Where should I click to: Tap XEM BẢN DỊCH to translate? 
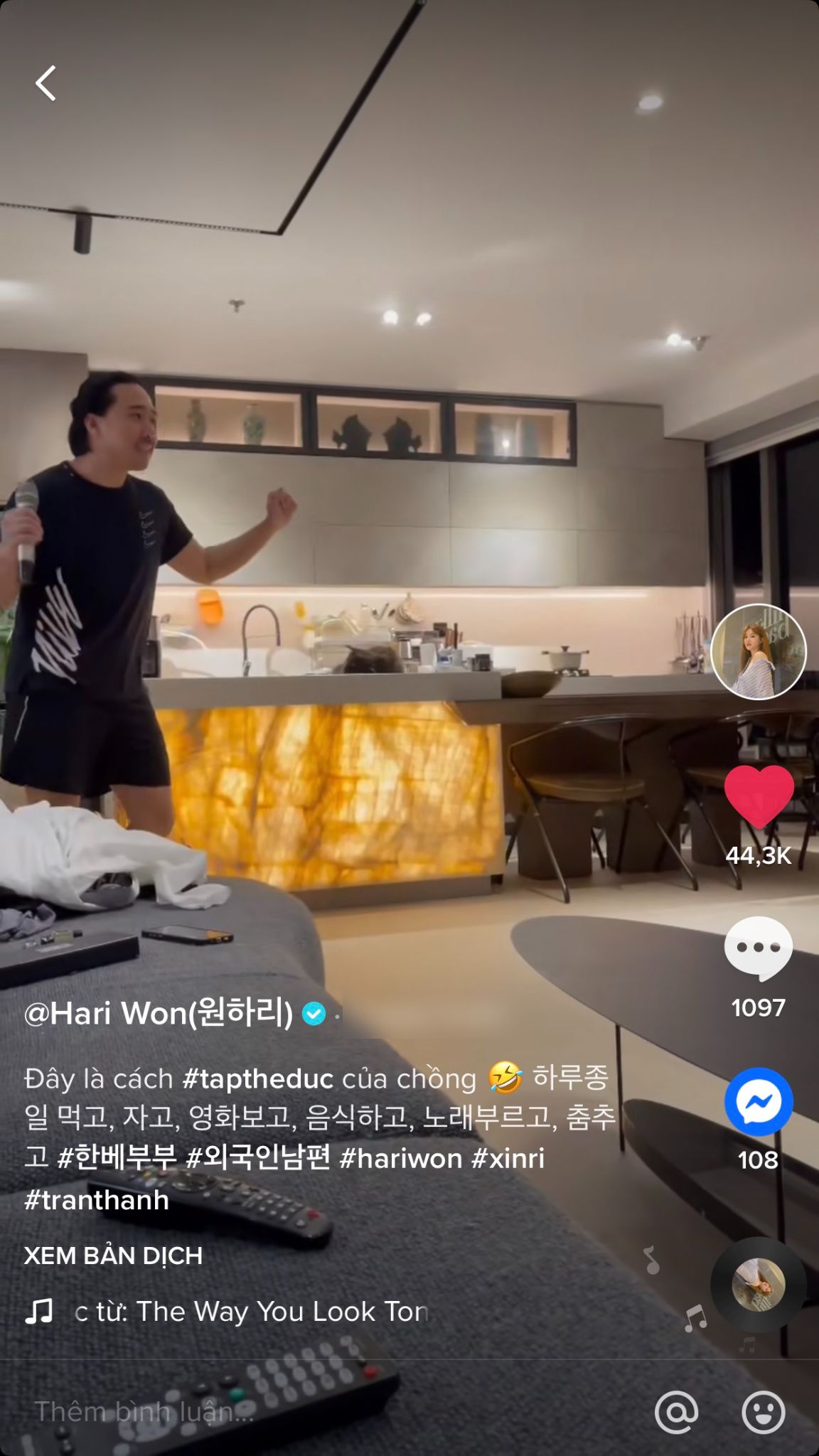pyautogui.click(x=113, y=1256)
